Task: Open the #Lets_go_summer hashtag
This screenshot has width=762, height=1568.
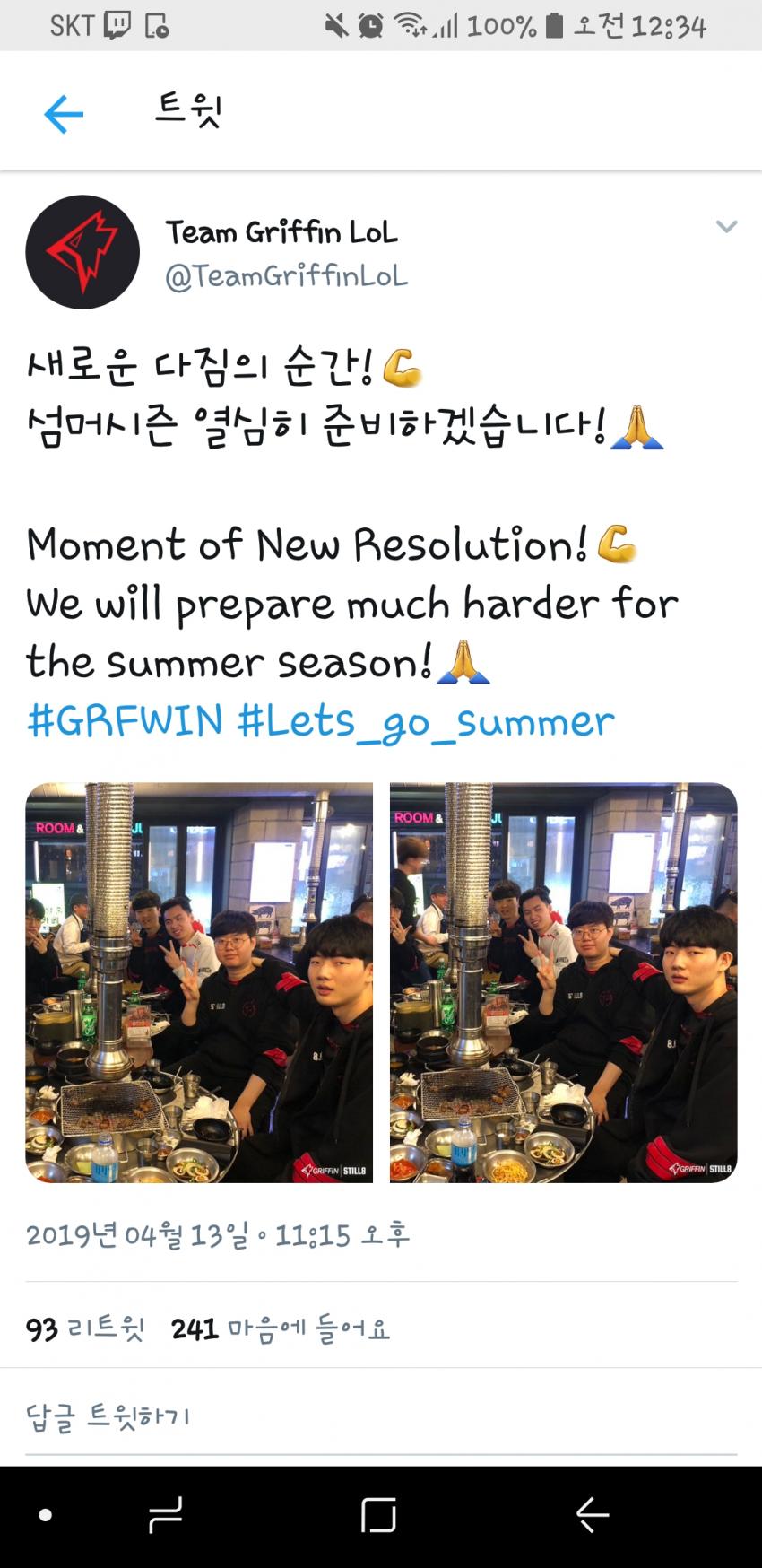Action: [x=426, y=722]
